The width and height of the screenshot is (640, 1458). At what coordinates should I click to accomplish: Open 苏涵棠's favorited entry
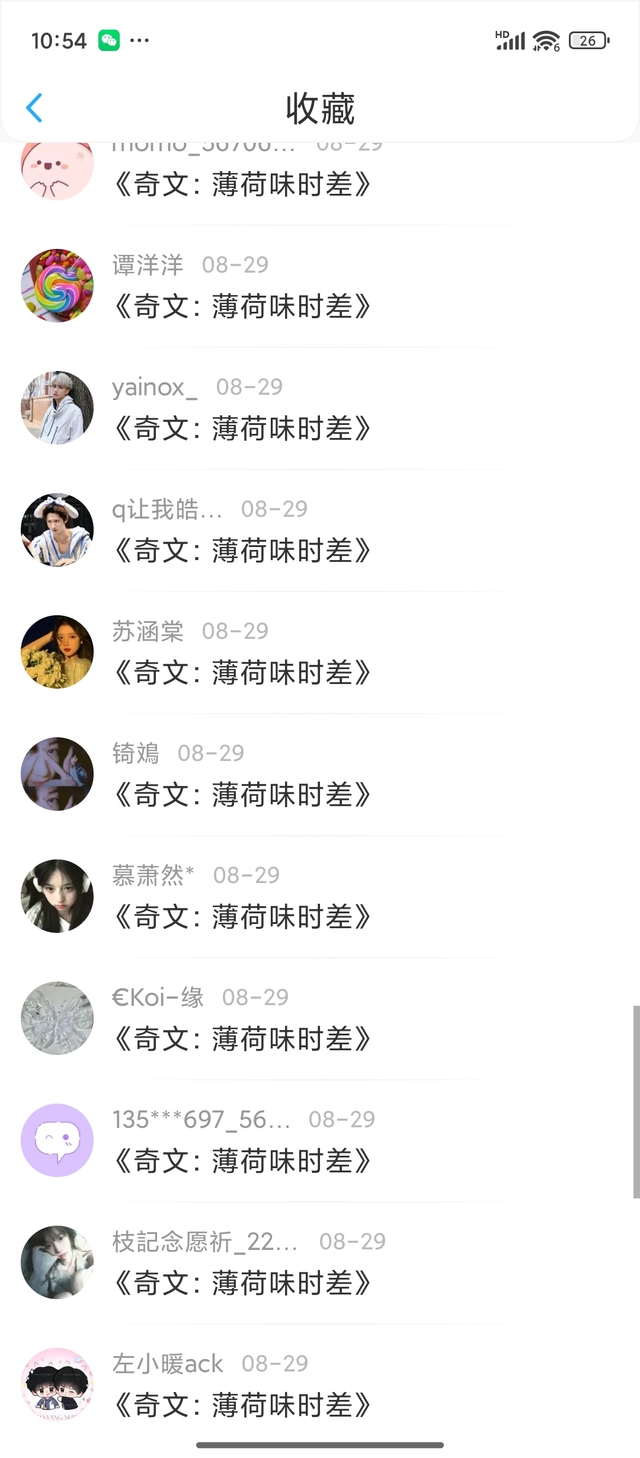242,671
